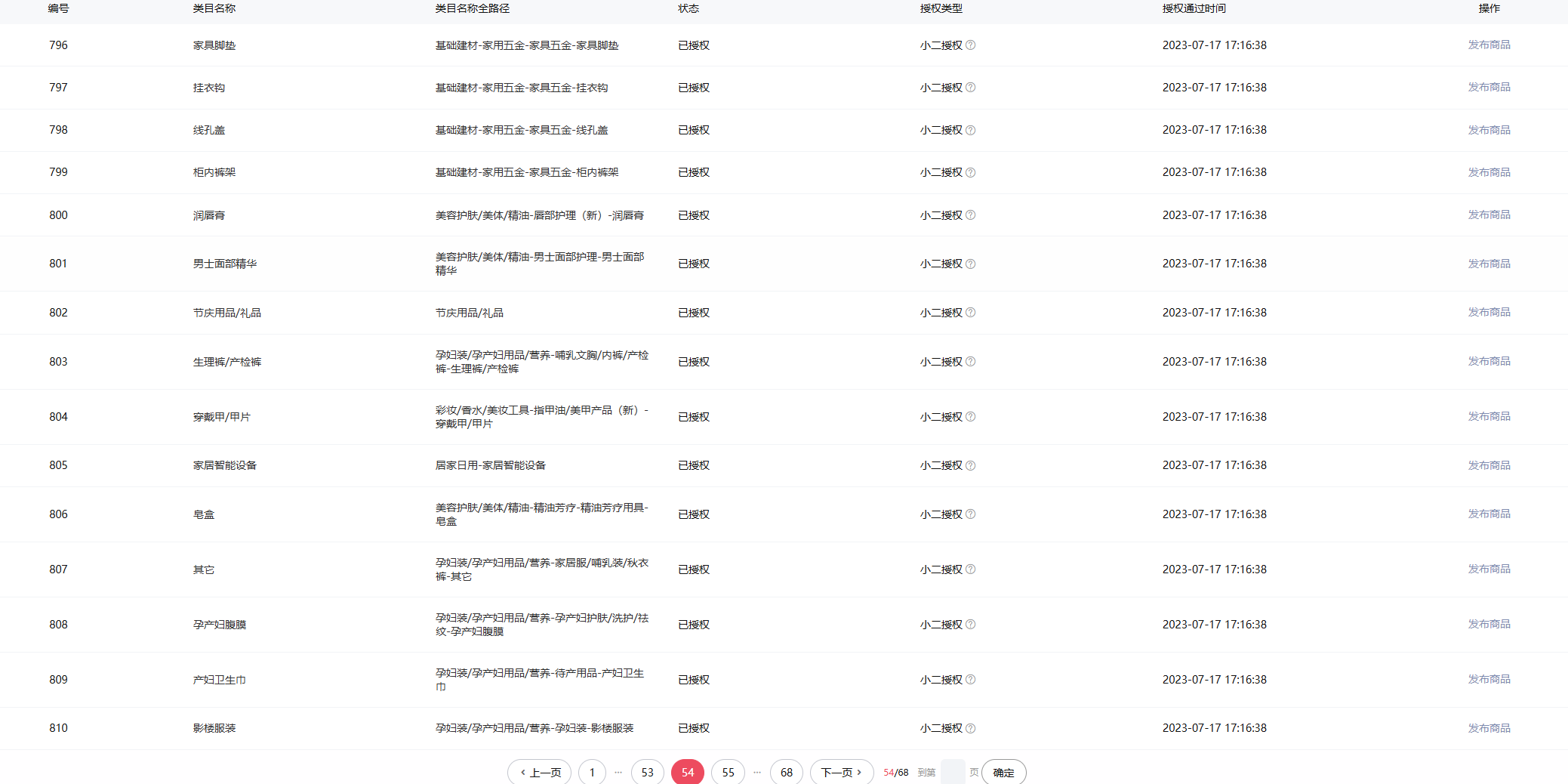Open help icon beside 小二授权 in row 797
1568x784 pixels.
971,88
